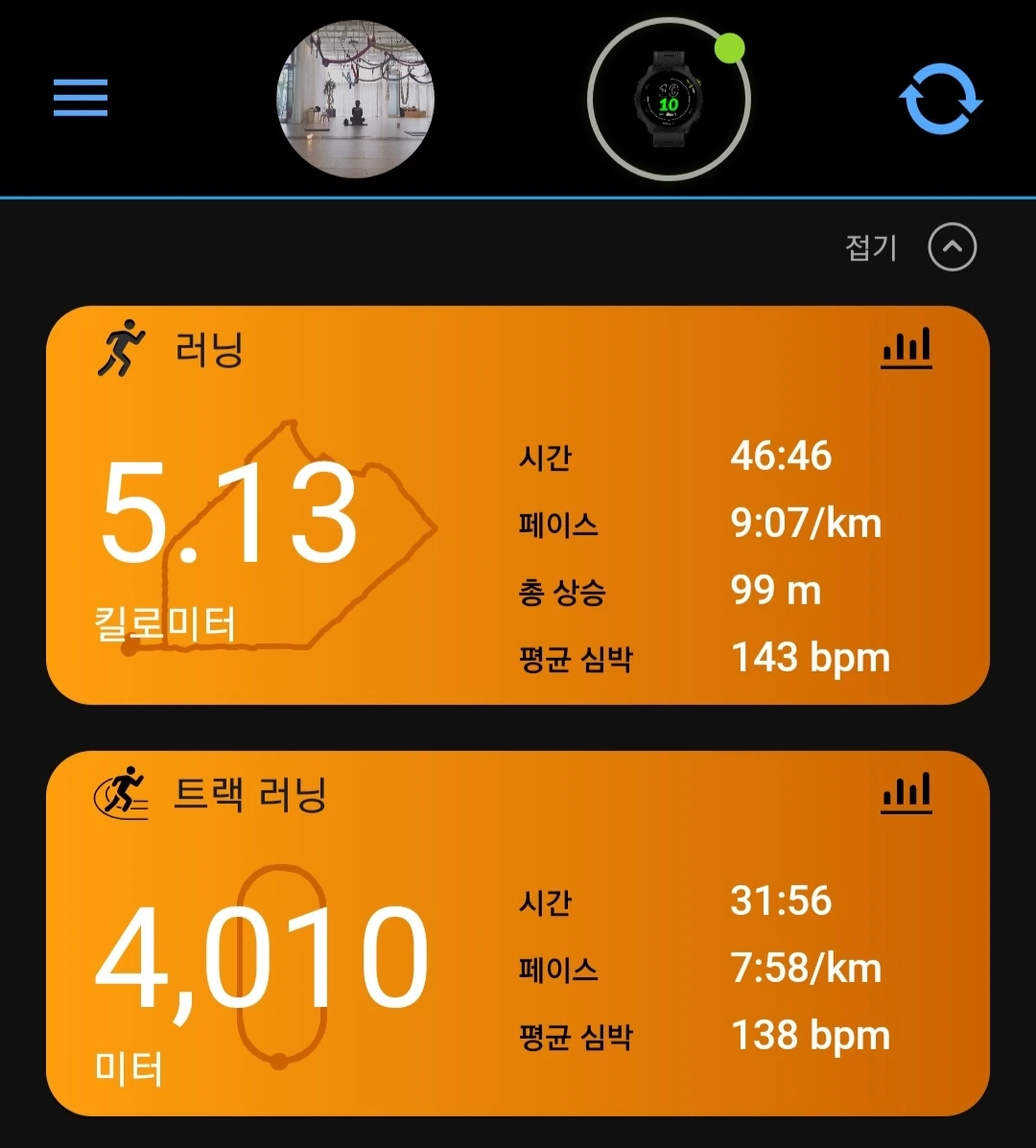Collapse the activity list with 접기
Viewport: 1036px width, 1148px height.
coord(910,247)
